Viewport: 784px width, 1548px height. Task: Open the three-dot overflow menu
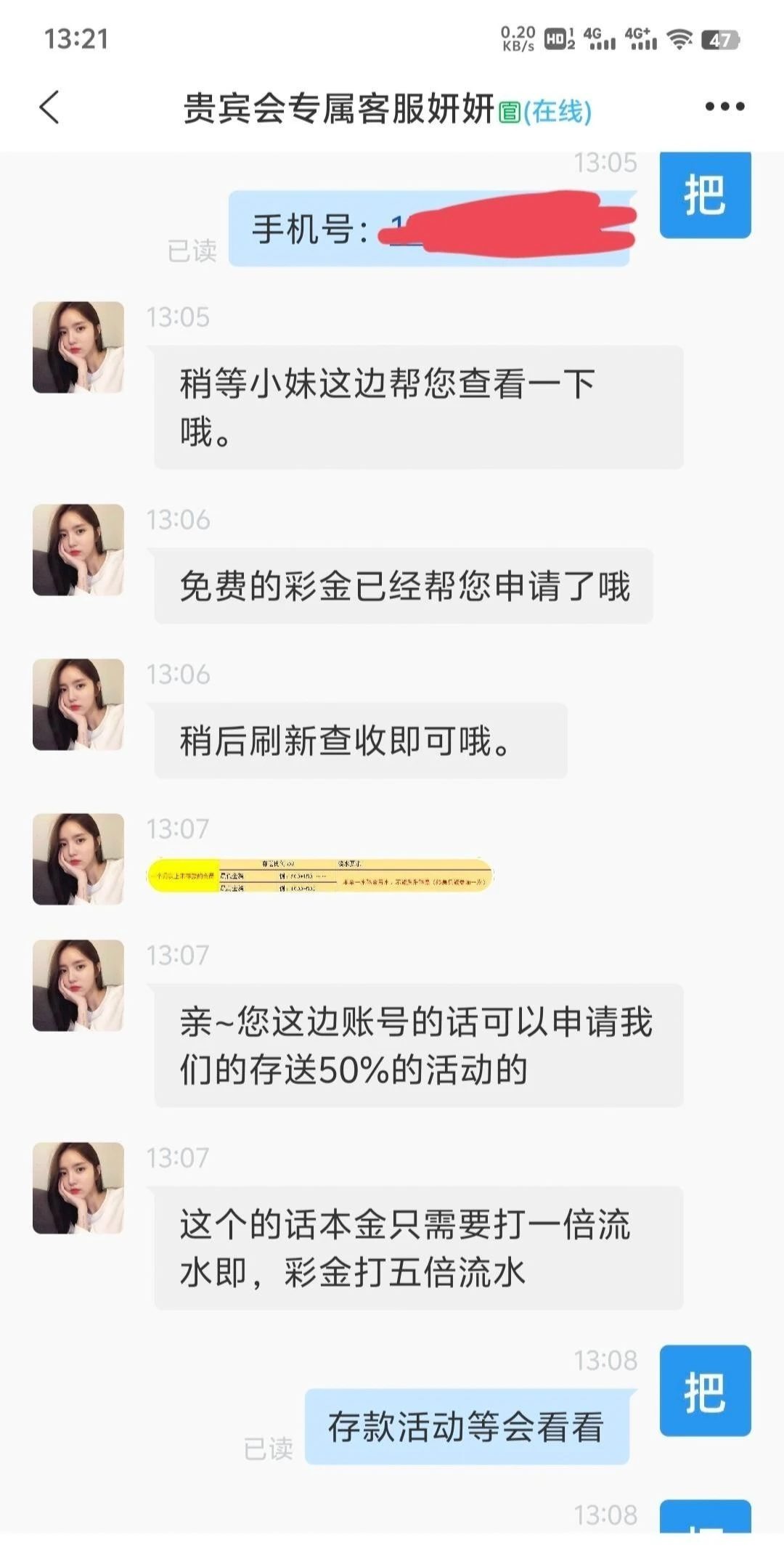pyautogui.click(x=724, y=107)
